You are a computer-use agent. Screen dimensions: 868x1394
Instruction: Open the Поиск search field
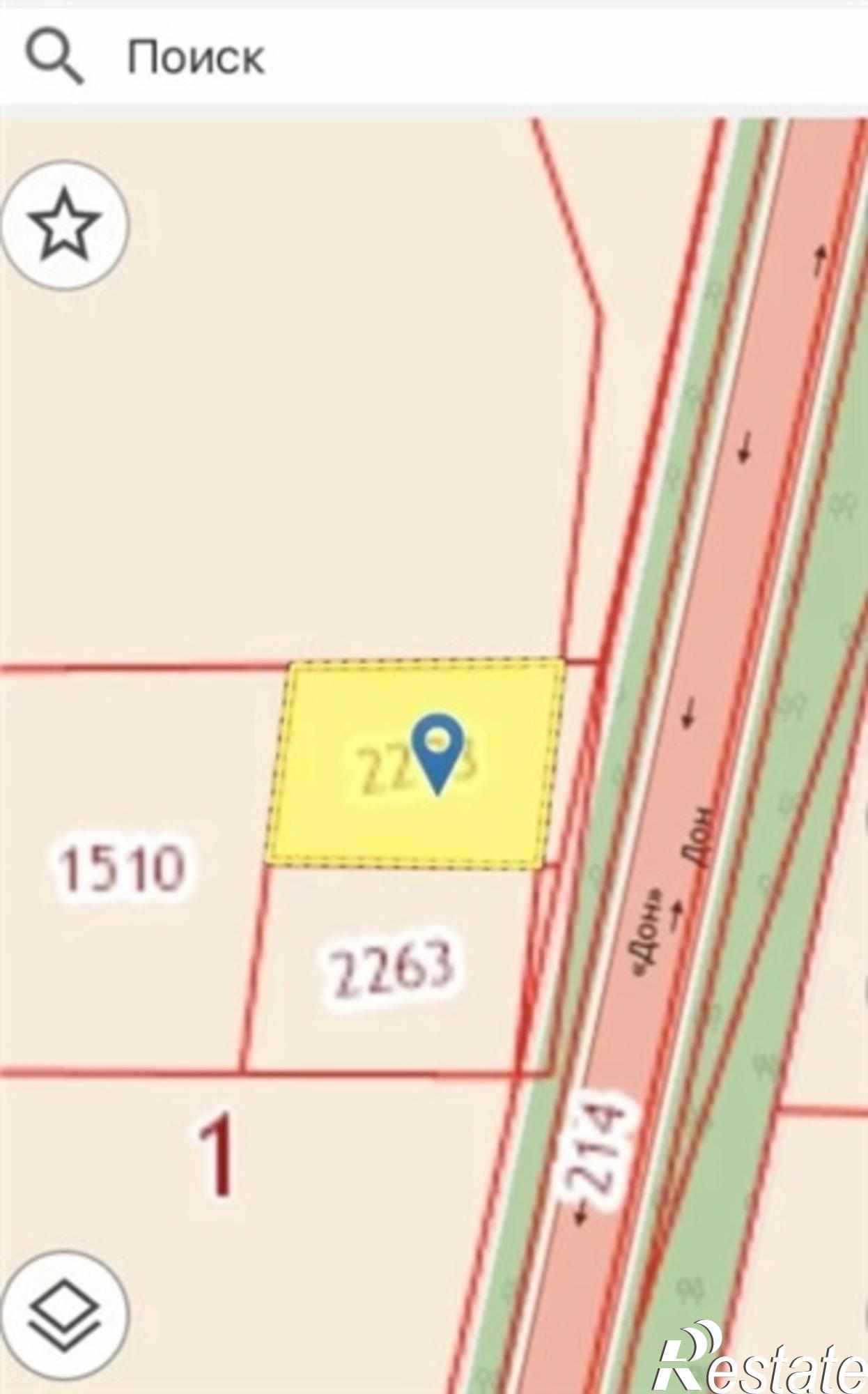418,56
